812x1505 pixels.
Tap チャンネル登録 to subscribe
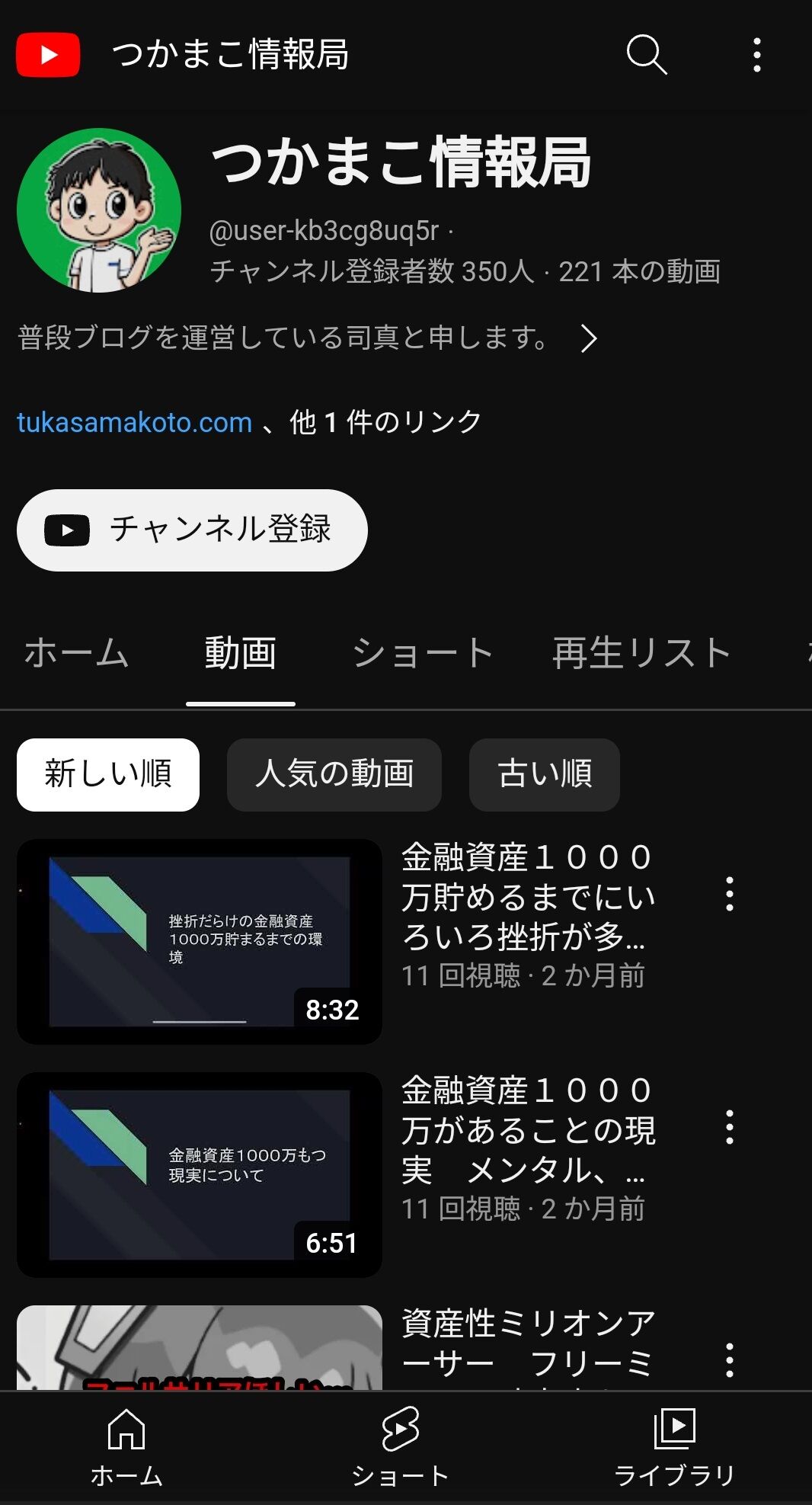click(192, 530)
